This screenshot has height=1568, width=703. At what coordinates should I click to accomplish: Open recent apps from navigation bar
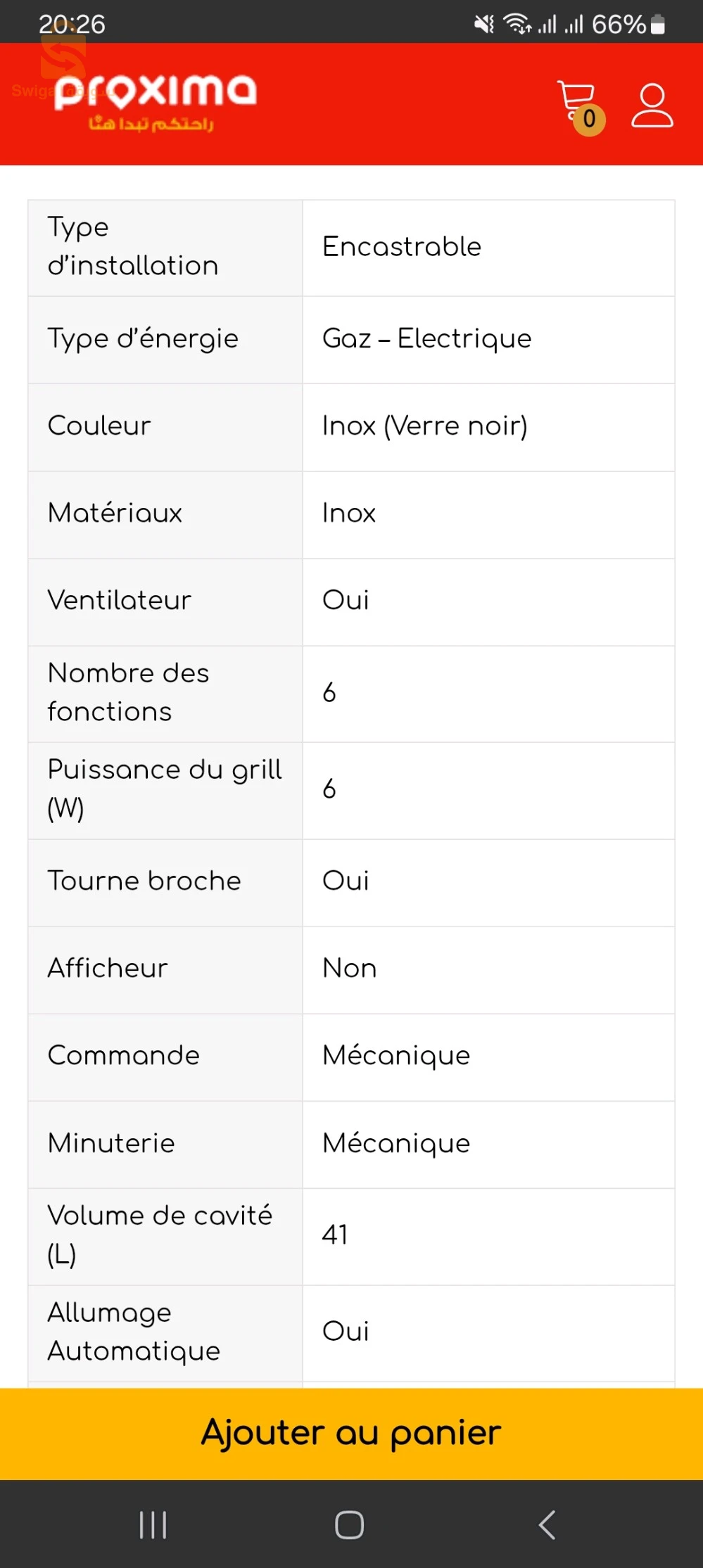point(153,1524)
